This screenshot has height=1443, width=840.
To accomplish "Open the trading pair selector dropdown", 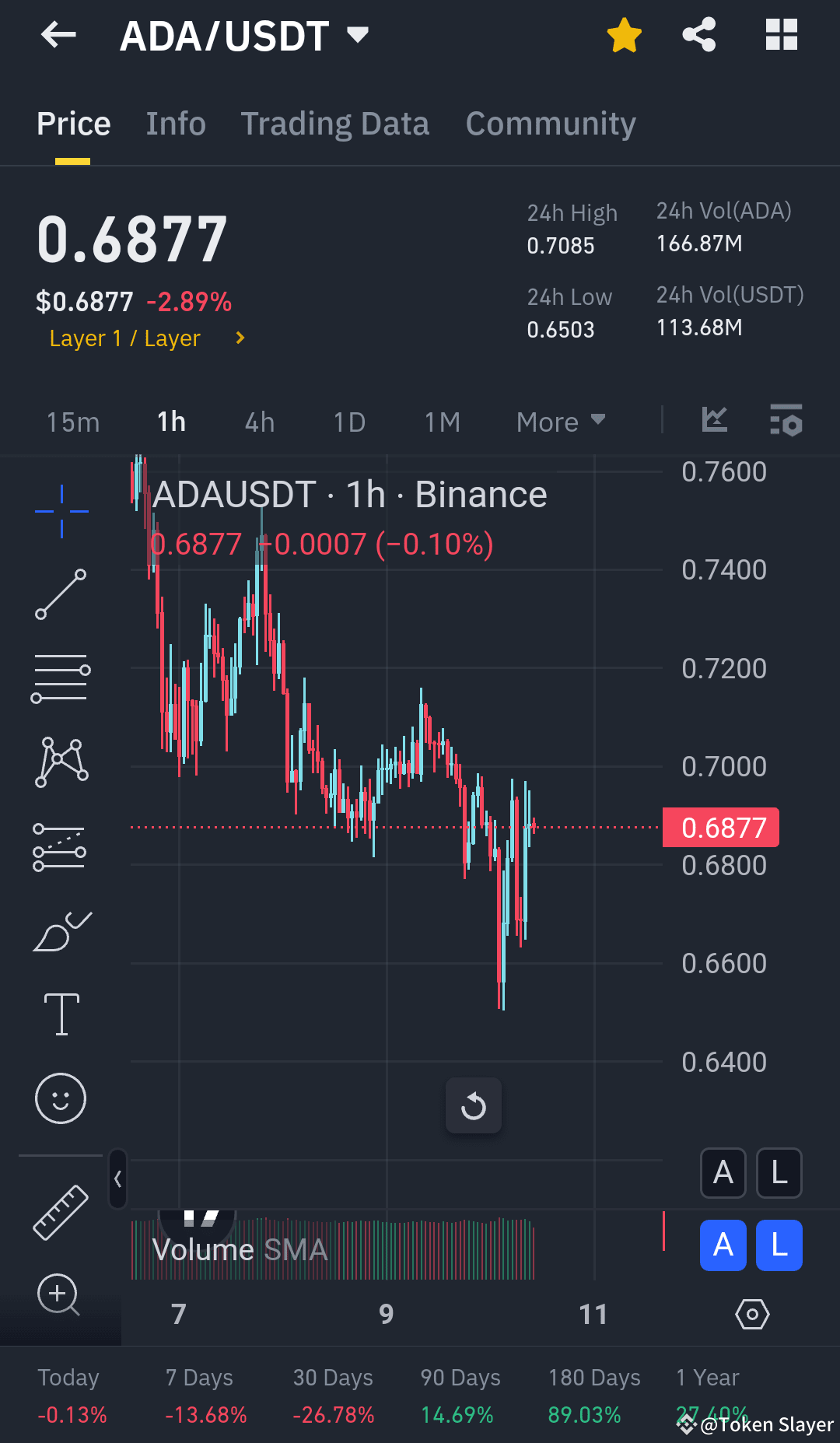I will point(357,34).
